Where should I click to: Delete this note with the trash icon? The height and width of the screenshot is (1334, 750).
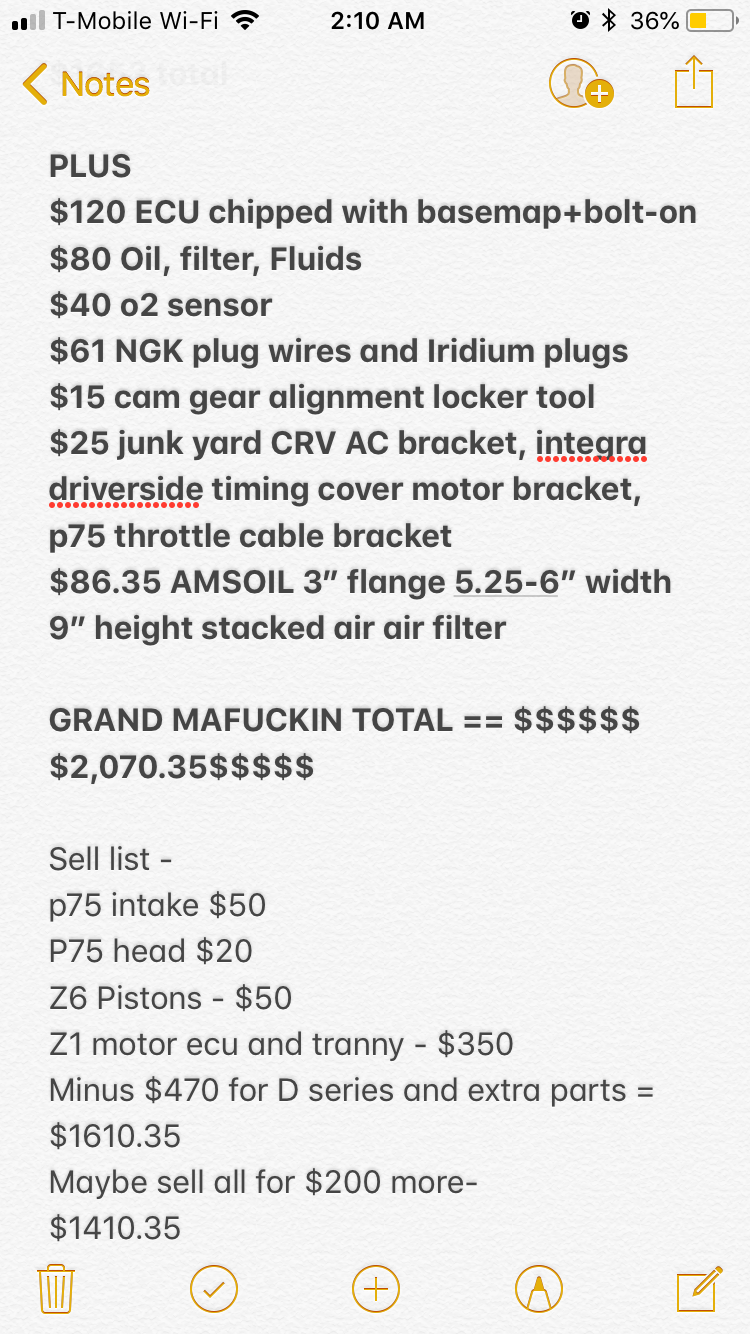point(56,1288)
